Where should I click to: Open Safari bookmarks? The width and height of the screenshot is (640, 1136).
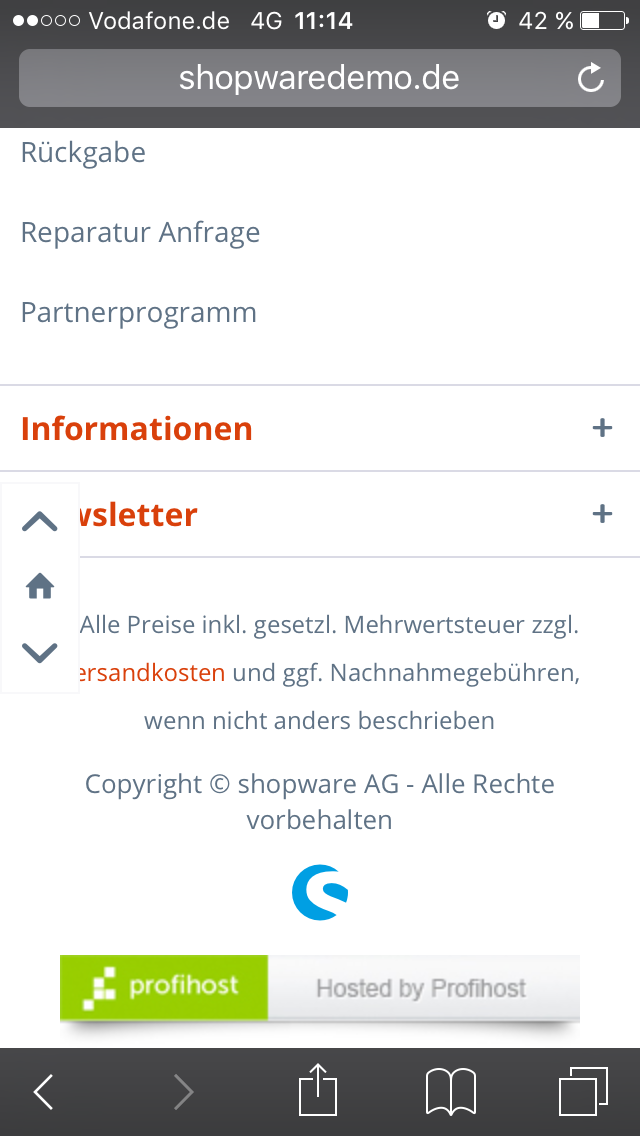click(451, 1092)
